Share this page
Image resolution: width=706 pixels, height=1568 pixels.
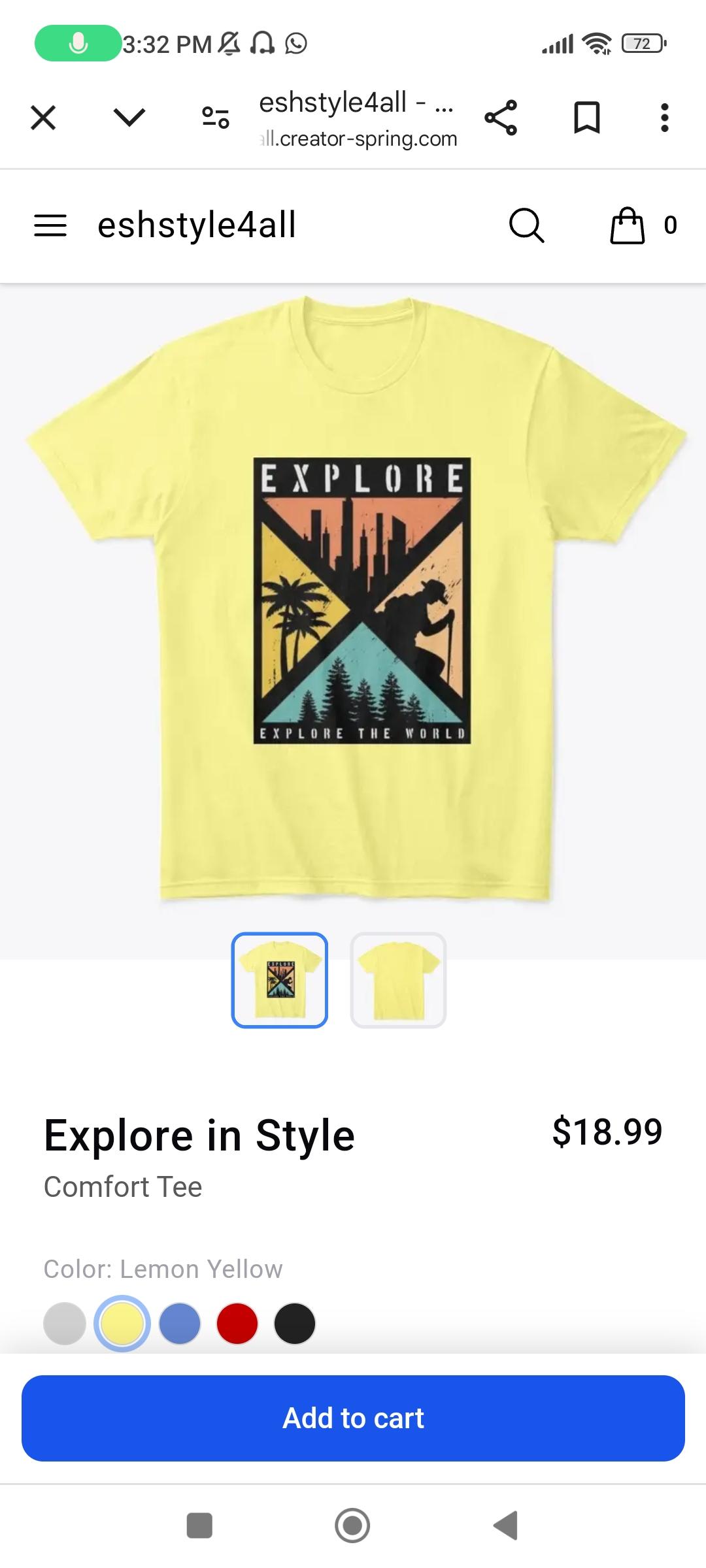[501, 118]
